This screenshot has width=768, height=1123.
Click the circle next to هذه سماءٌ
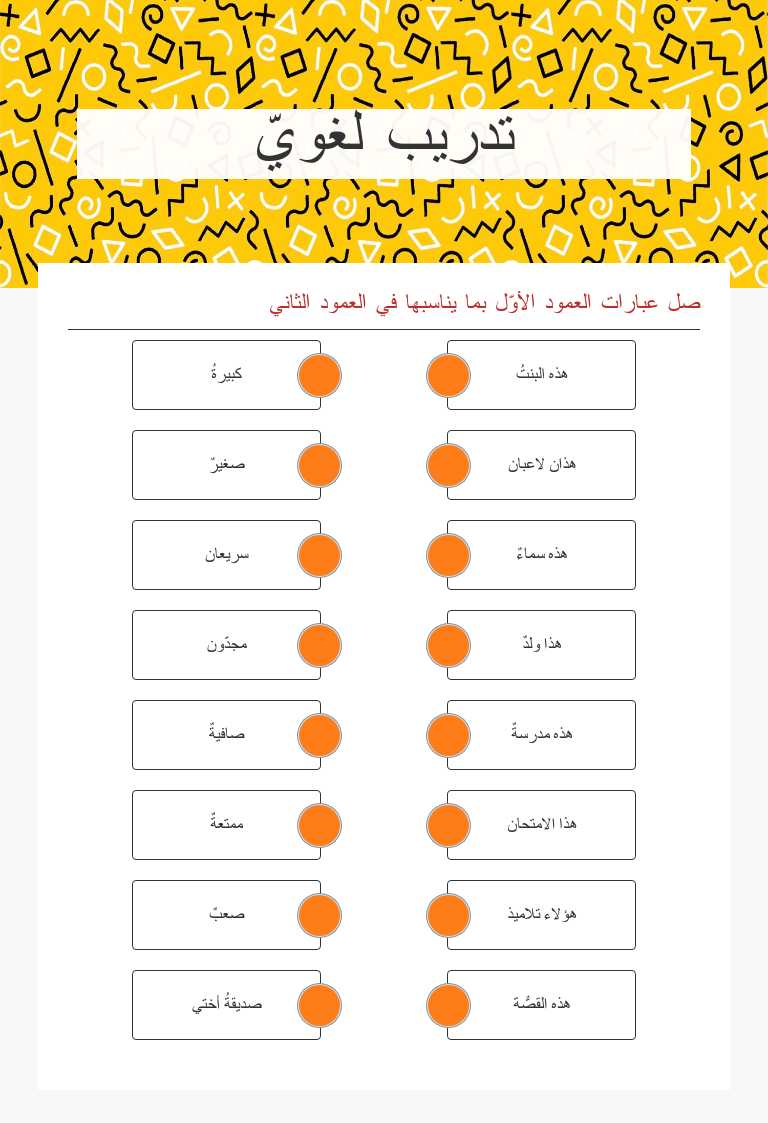point(448,554)
